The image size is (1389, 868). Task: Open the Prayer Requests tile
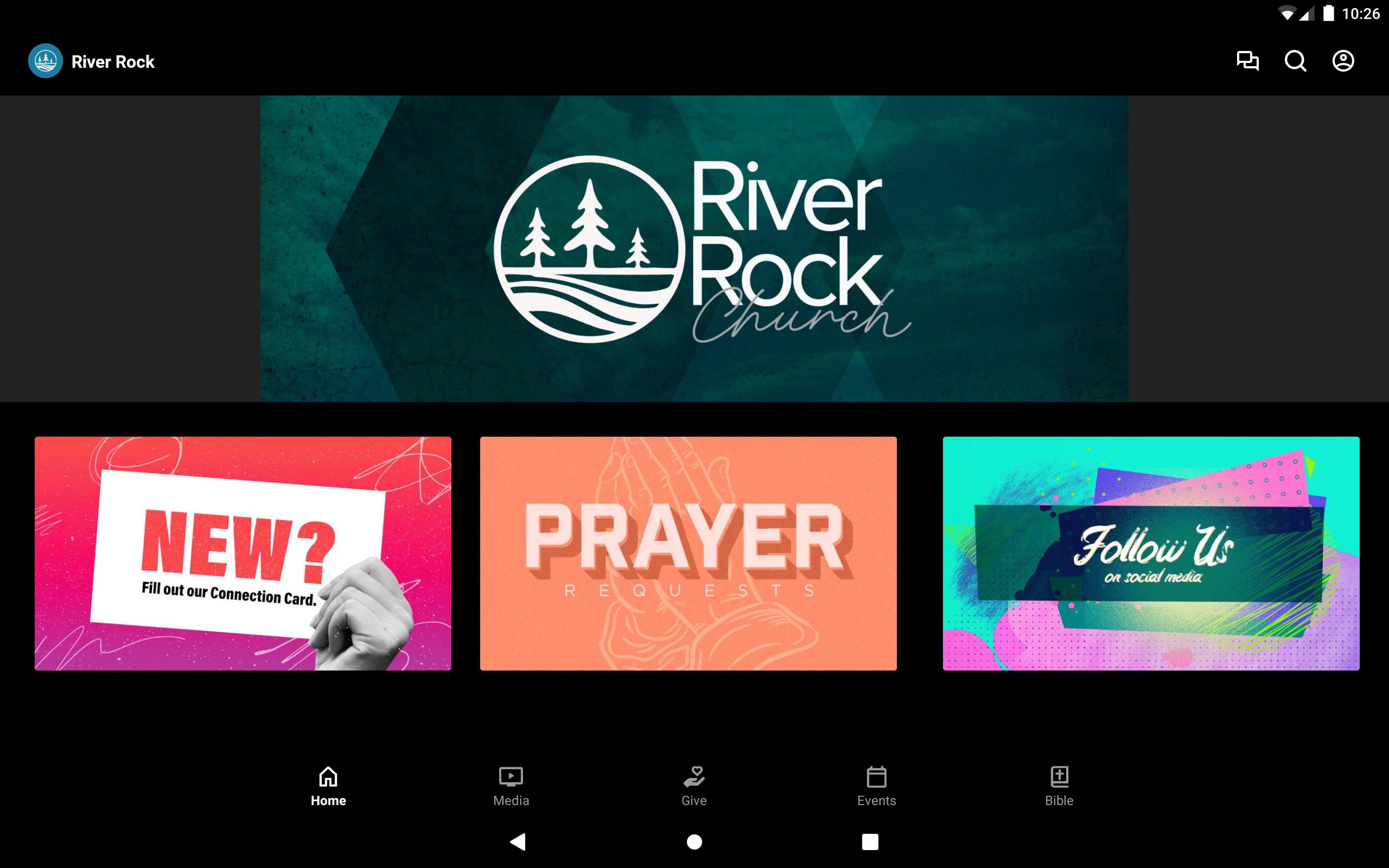688,553
